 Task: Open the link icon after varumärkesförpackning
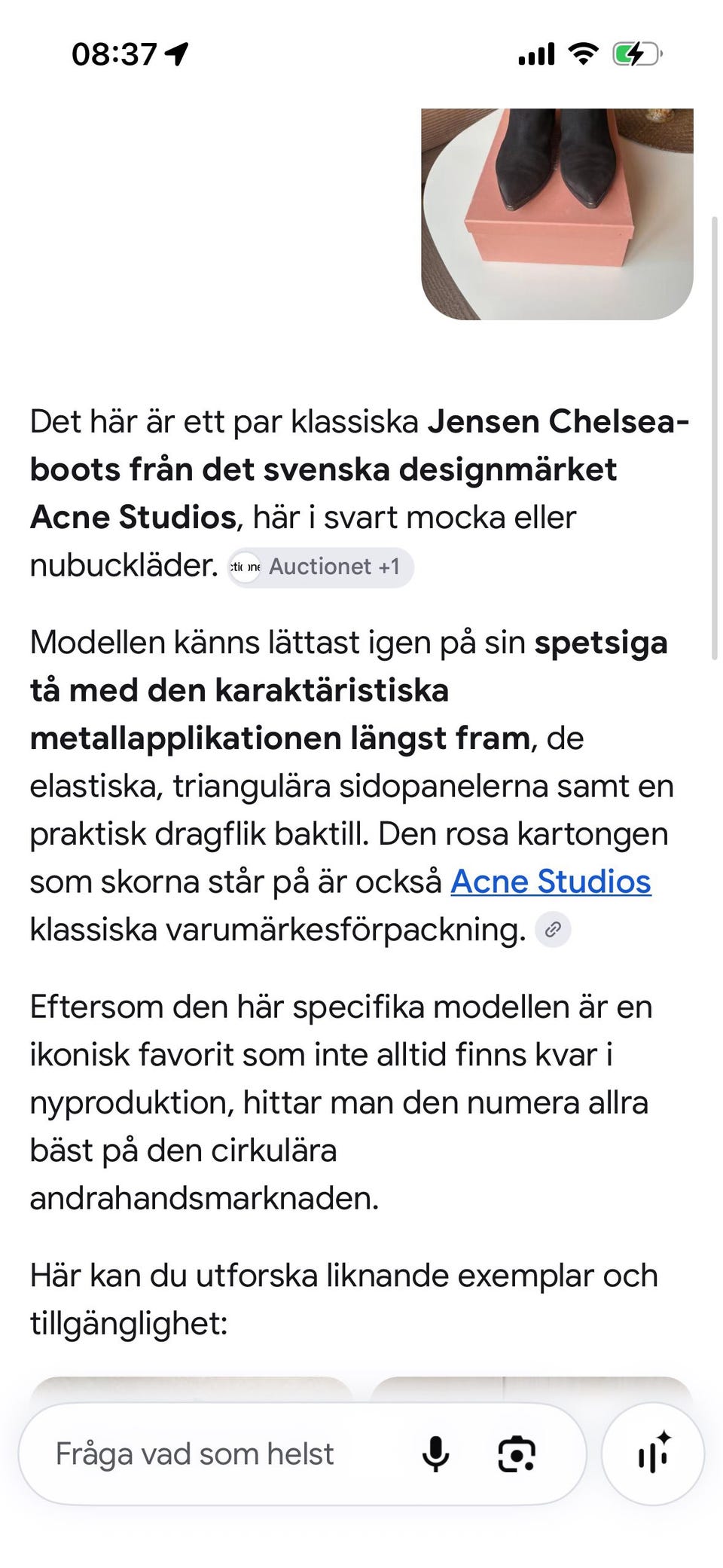pyautogui.click(x=553, y=930)
